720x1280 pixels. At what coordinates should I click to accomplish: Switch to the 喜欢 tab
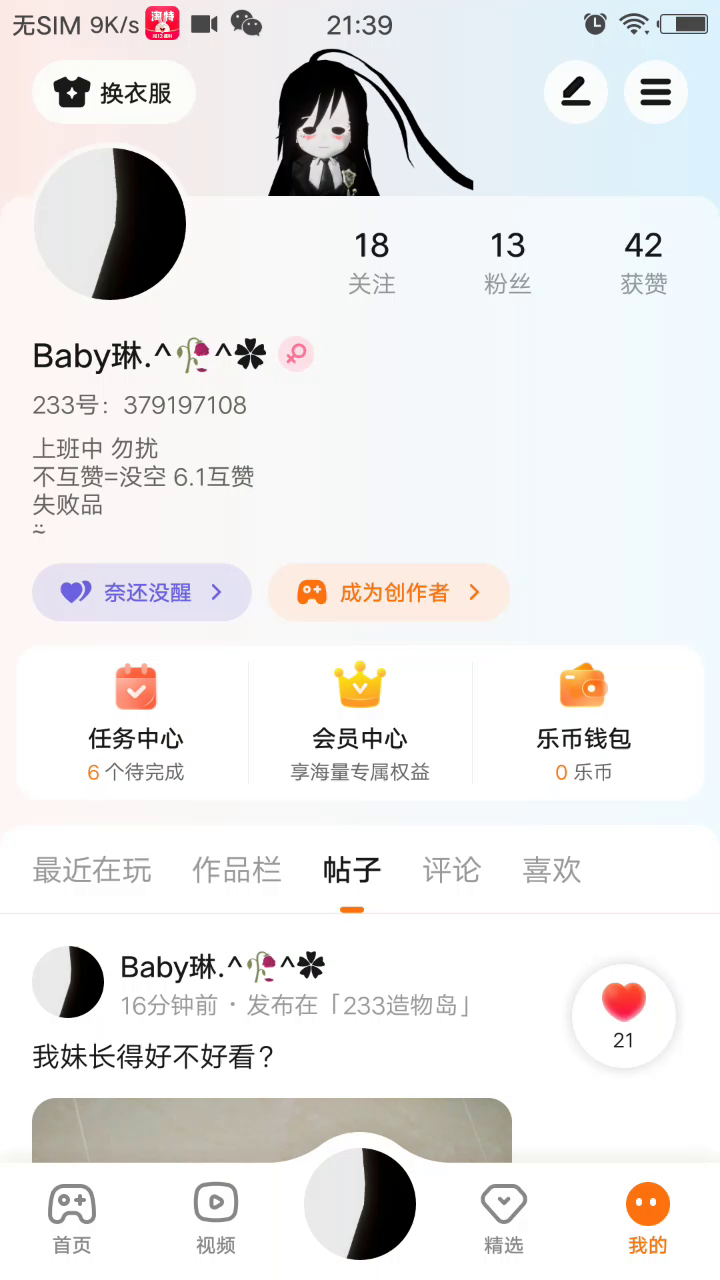[x=551, y=870]
